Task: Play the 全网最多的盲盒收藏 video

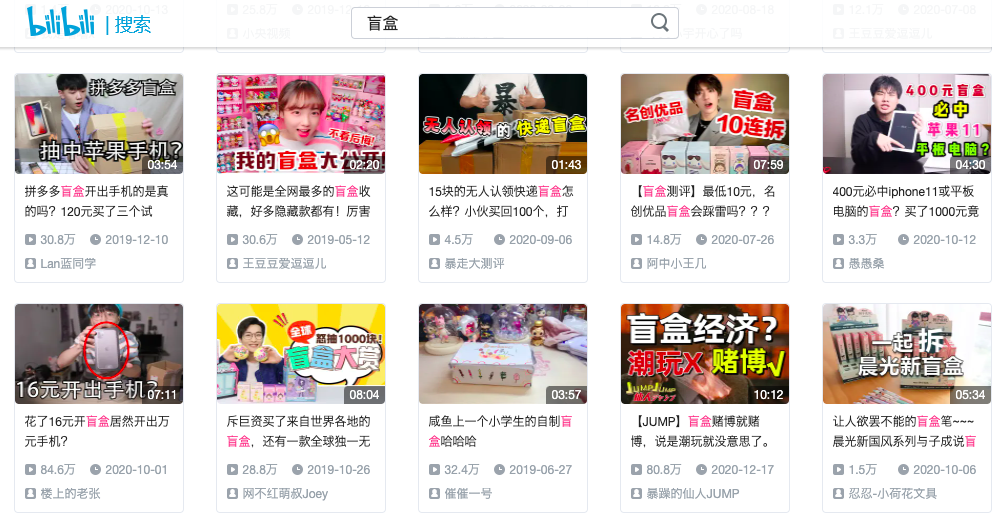Action: [301, 124]
